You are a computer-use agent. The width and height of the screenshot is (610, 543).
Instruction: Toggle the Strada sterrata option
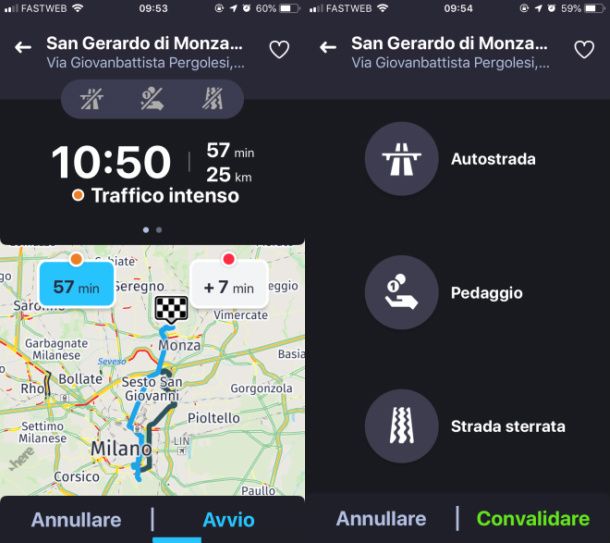point(401,426)
